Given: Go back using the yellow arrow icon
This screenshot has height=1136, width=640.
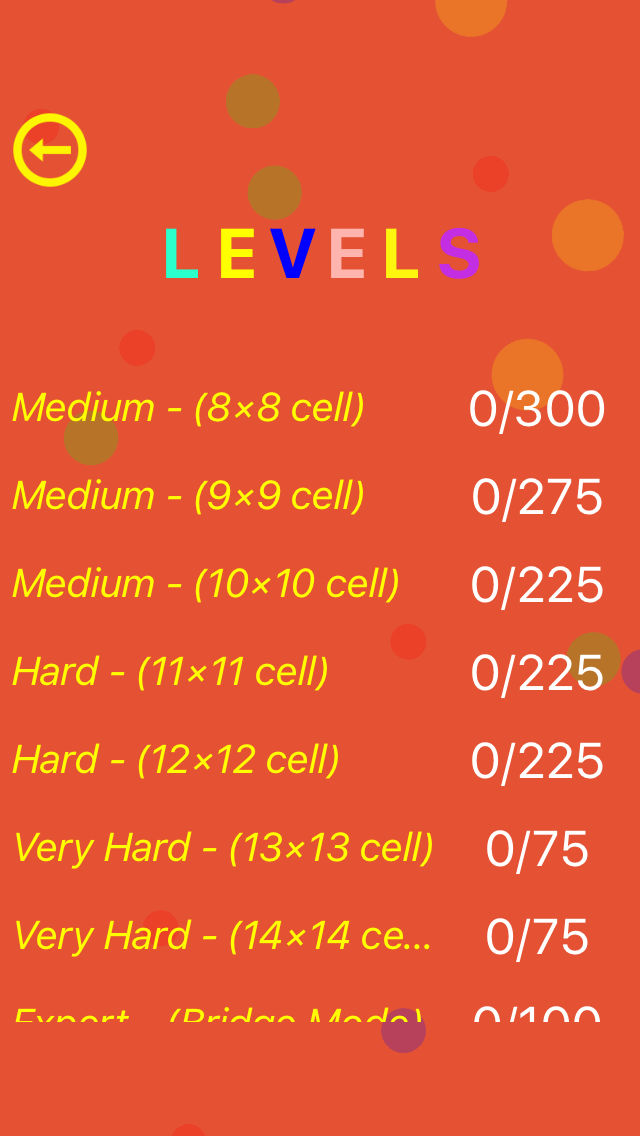Looking at the screenshot, I should click(x=50, y=150).
